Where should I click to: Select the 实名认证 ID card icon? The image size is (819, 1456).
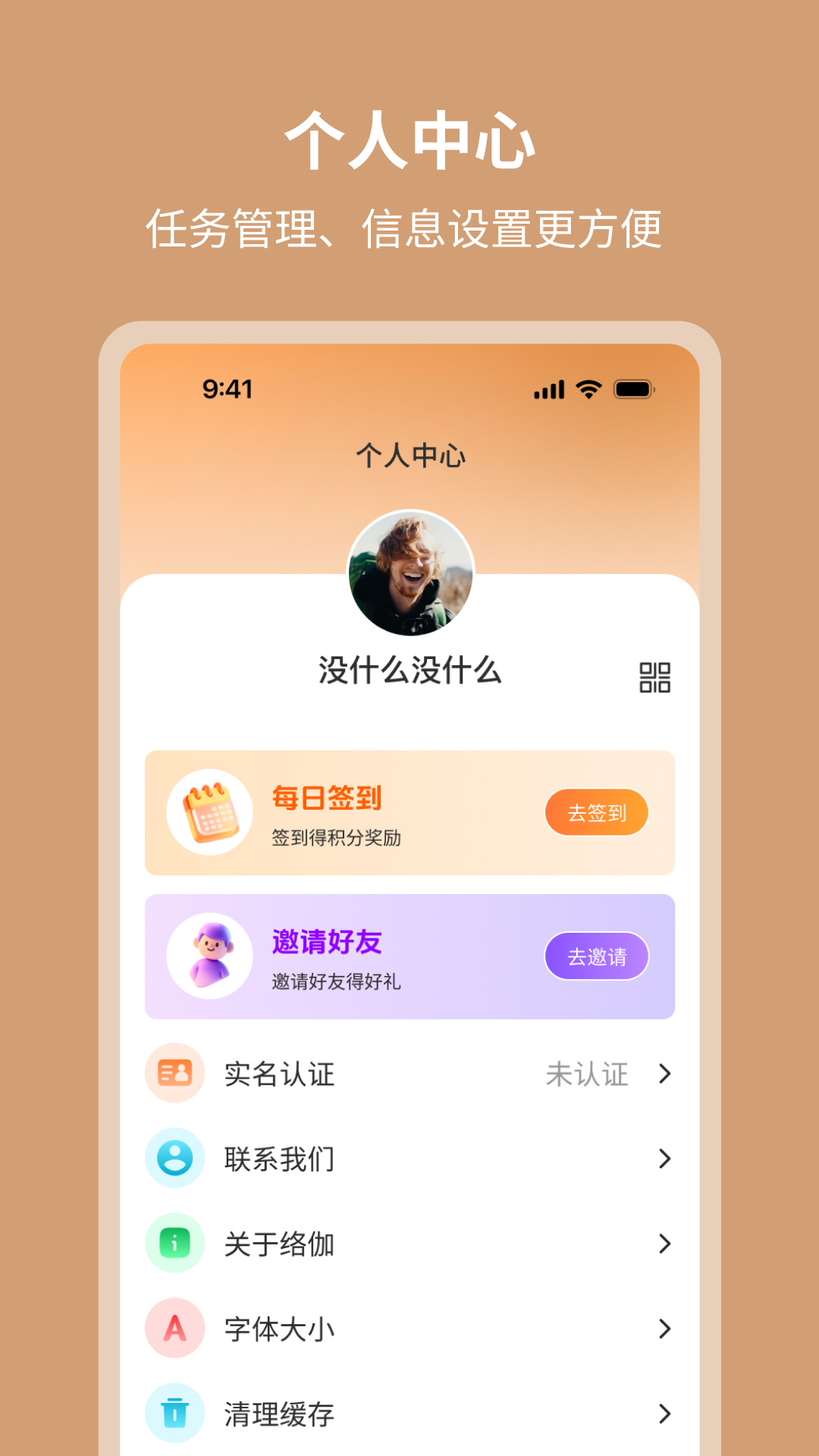(174, 1075)
